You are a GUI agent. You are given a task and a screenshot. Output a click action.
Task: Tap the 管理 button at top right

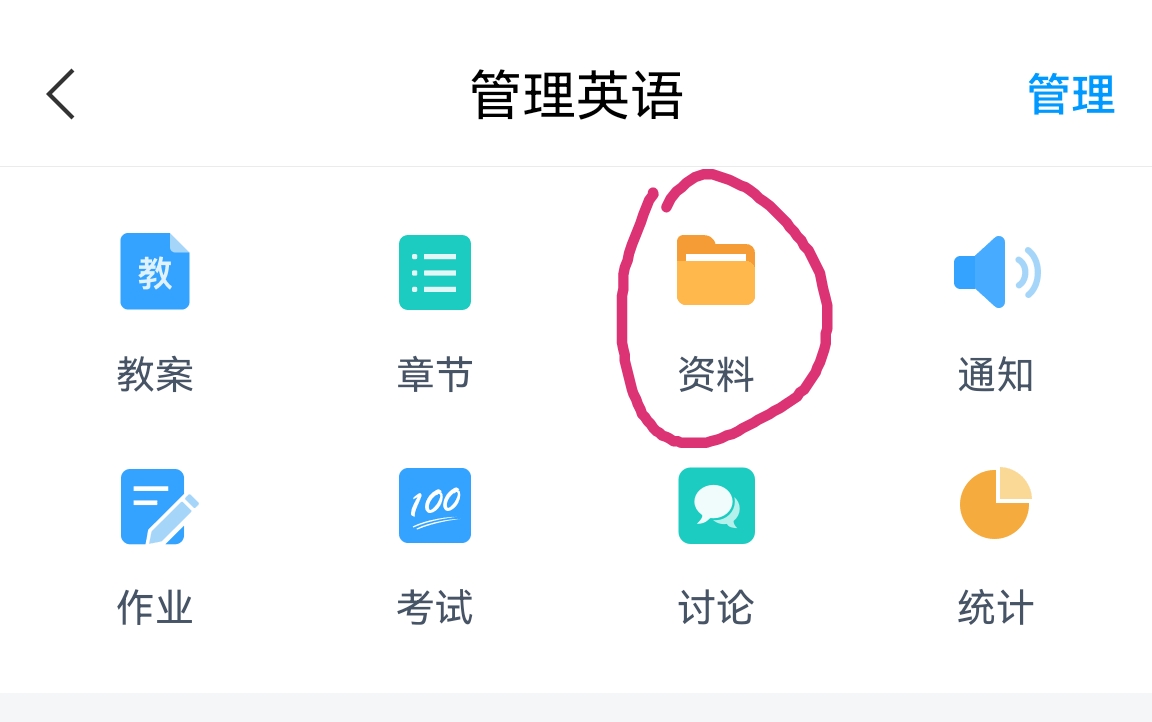[x=1070, y=95]
